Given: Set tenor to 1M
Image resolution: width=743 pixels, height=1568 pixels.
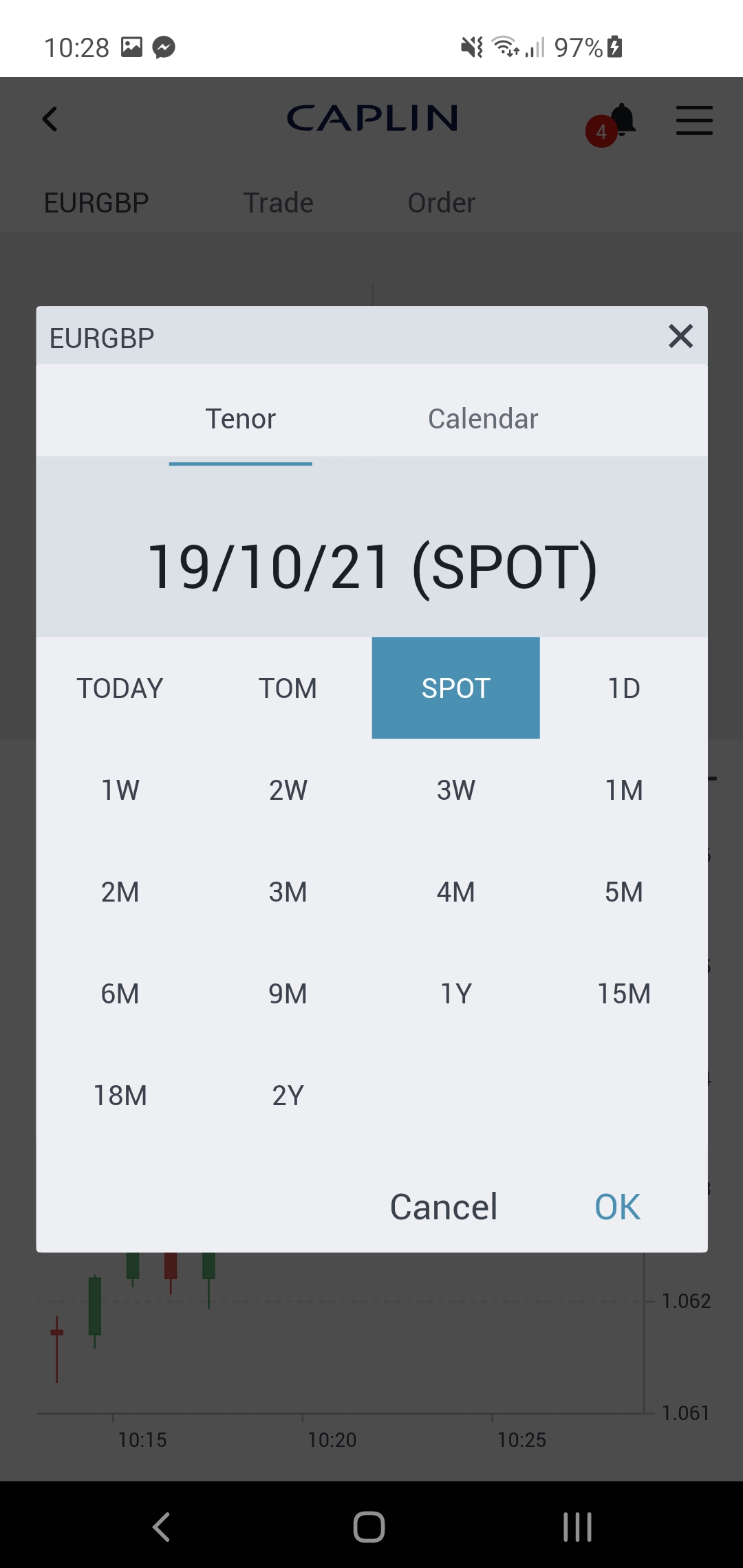Looking at the screenshot, I should (x=624, y=790).
